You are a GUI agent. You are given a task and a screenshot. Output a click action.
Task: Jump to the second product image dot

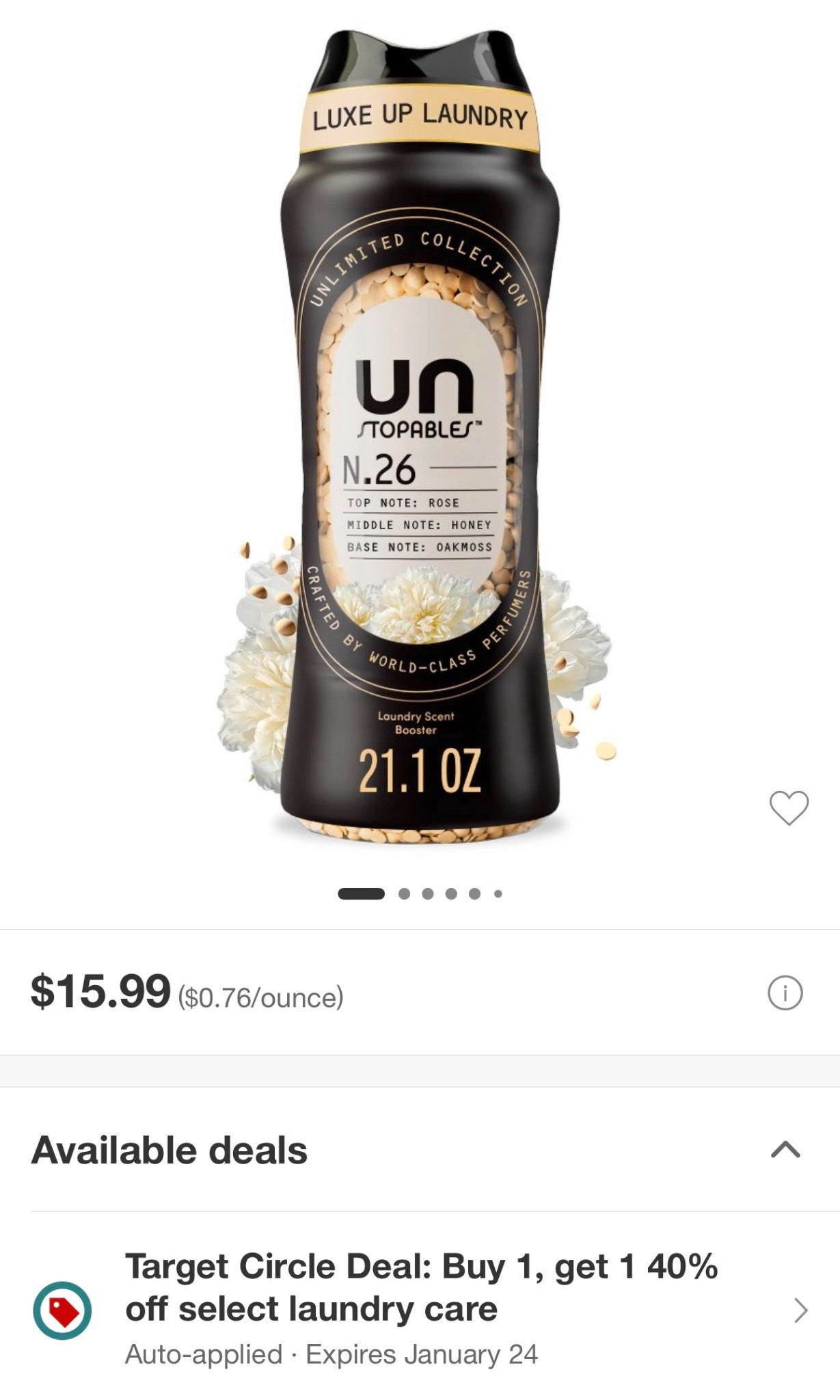click(x=405, y=893)
